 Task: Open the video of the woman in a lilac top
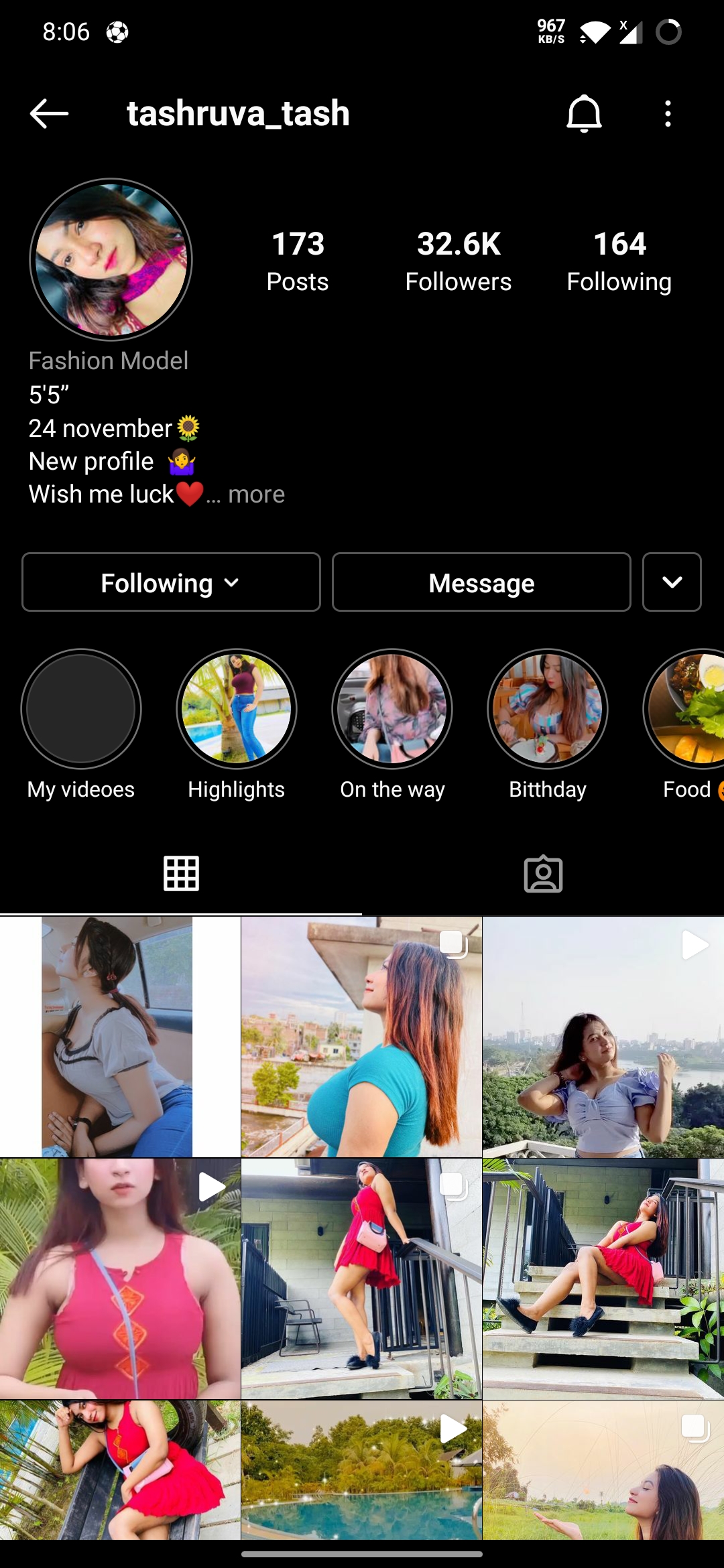click(603, 1037)
